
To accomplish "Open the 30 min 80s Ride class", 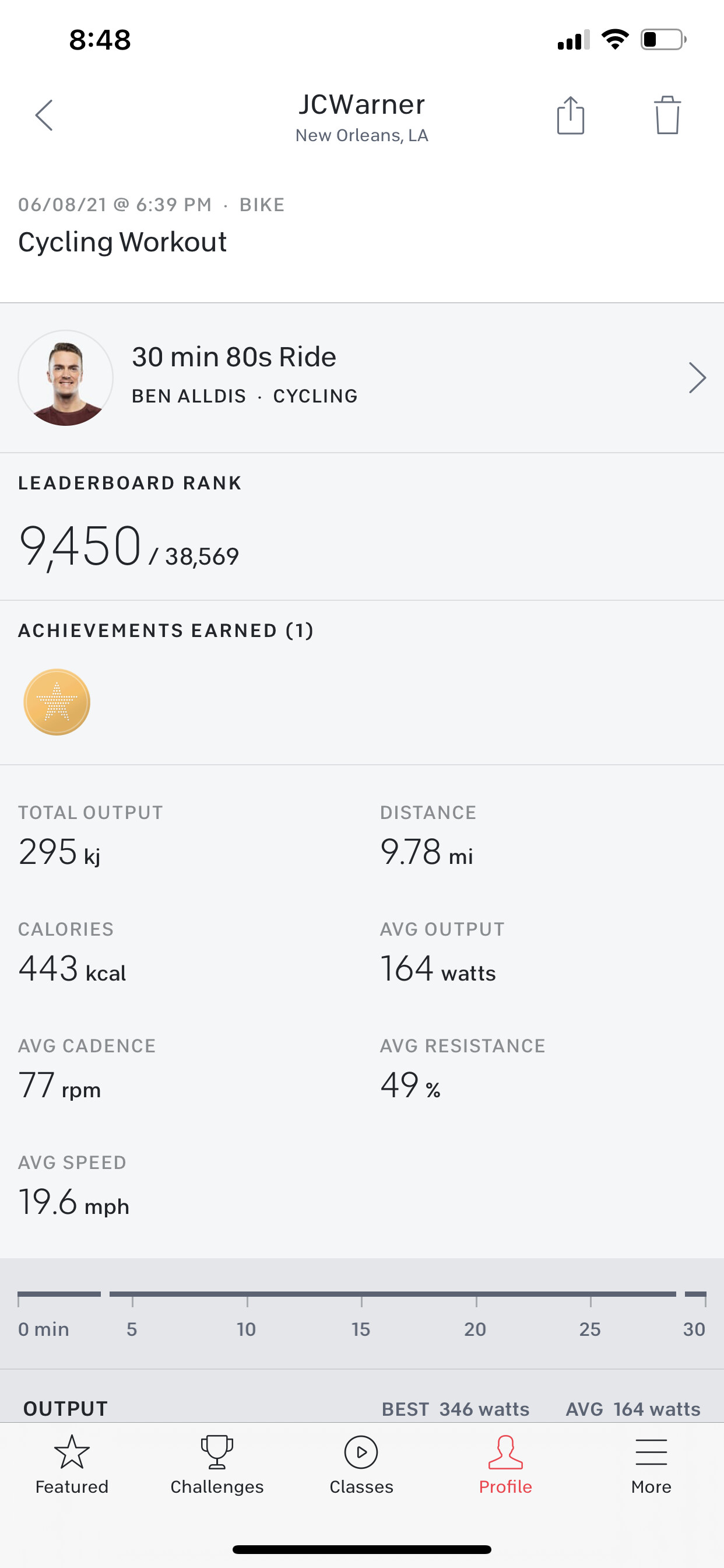I will pos(361,377).
